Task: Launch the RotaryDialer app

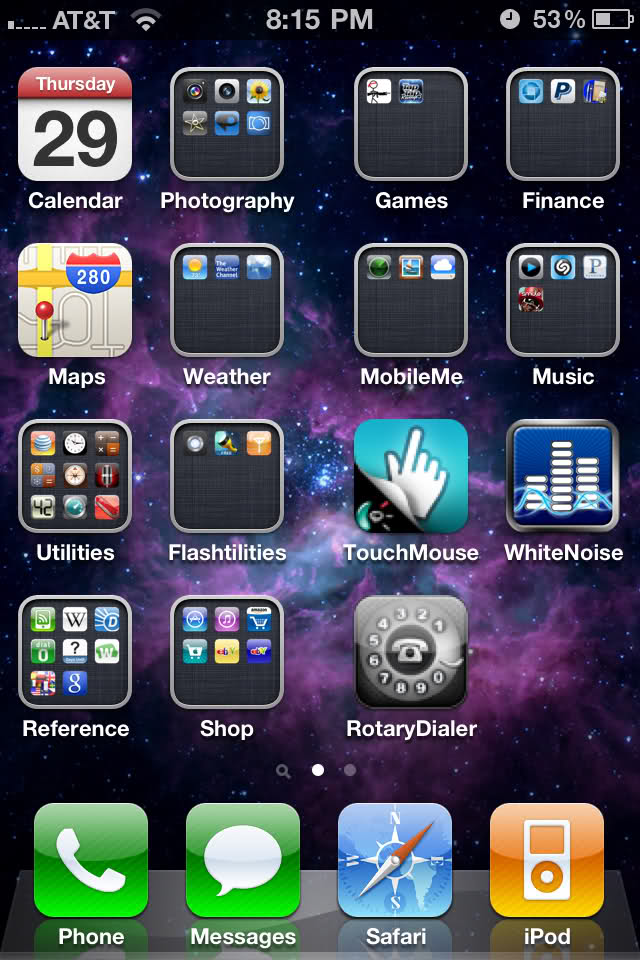Action: [411, 653]
